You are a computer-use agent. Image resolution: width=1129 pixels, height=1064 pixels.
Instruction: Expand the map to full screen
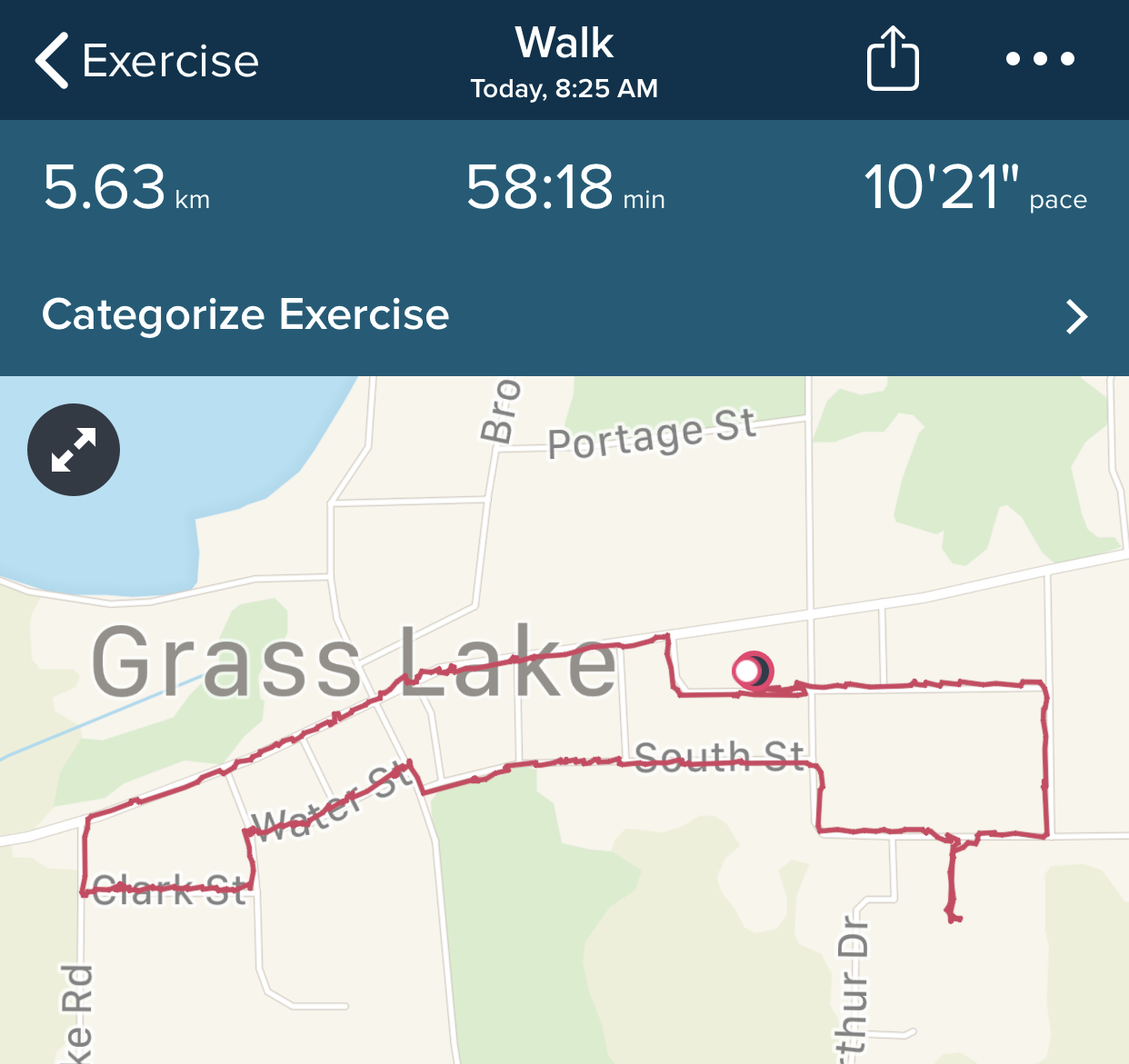74,450
